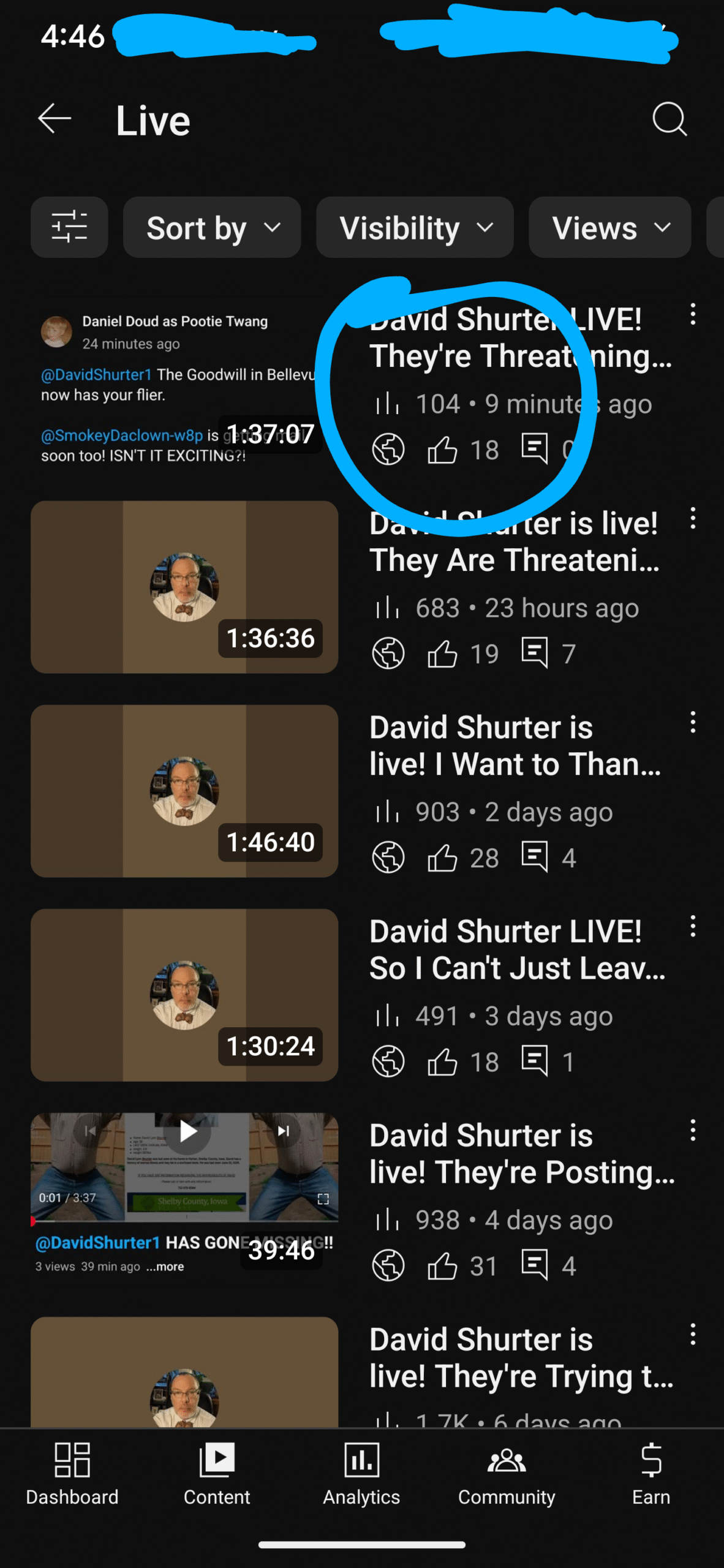Viewport: 724px width, 1568px height.
Task: Open options for the 23 hours ago stream
Action: pyautogui.click(x=693, y=518)
